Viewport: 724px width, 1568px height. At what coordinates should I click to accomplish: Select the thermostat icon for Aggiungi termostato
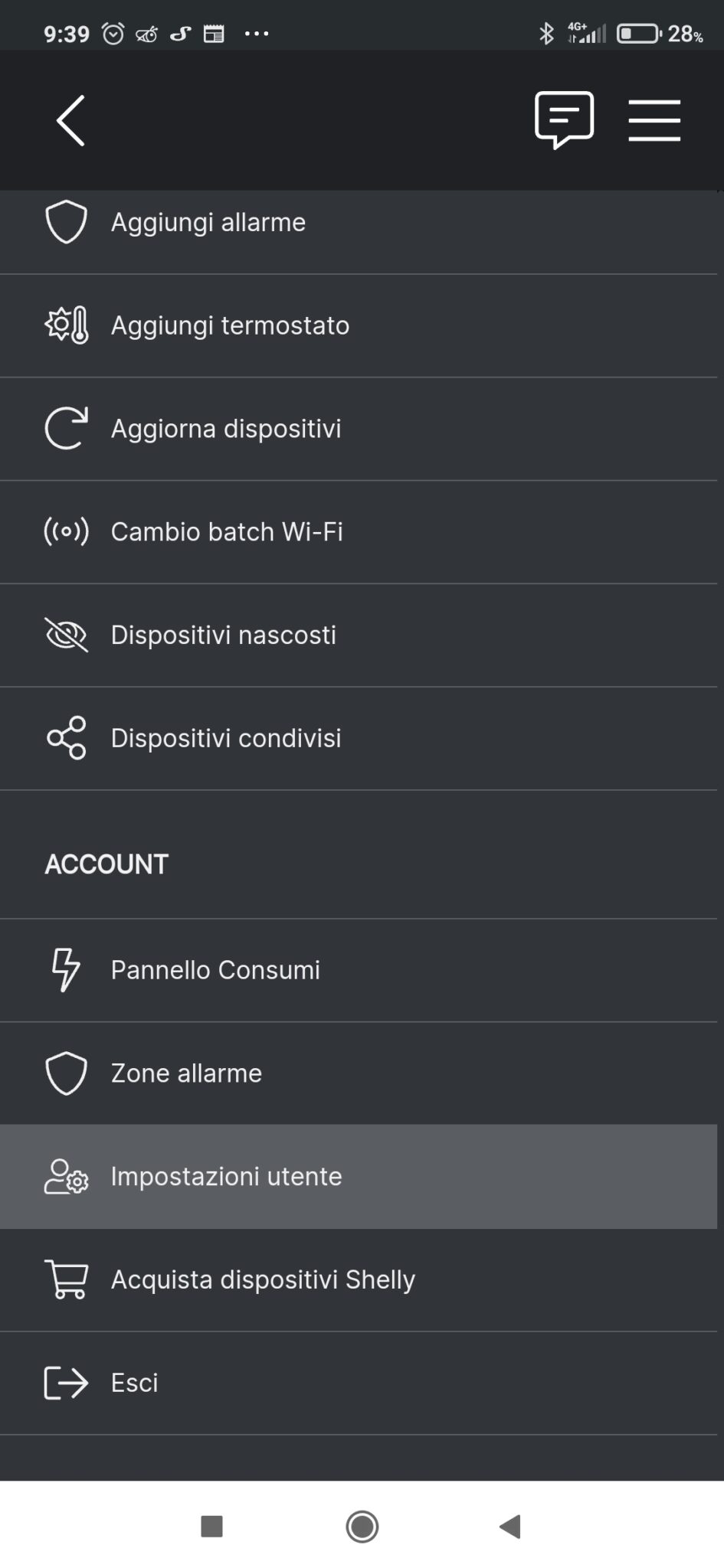pos(67,325)
